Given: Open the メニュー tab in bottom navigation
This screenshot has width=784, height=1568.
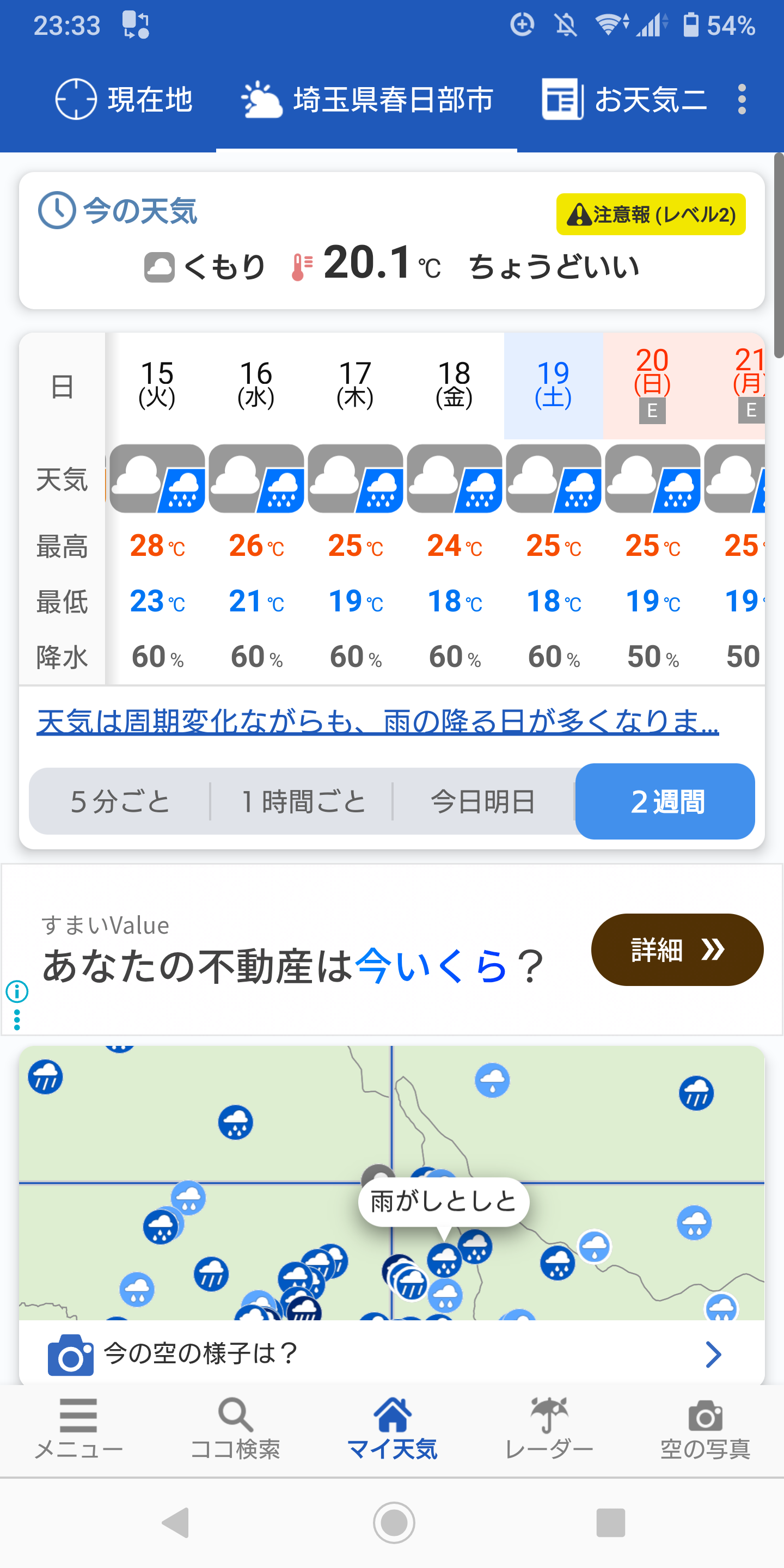Looking at the screenshot, I should (78, 1429).
